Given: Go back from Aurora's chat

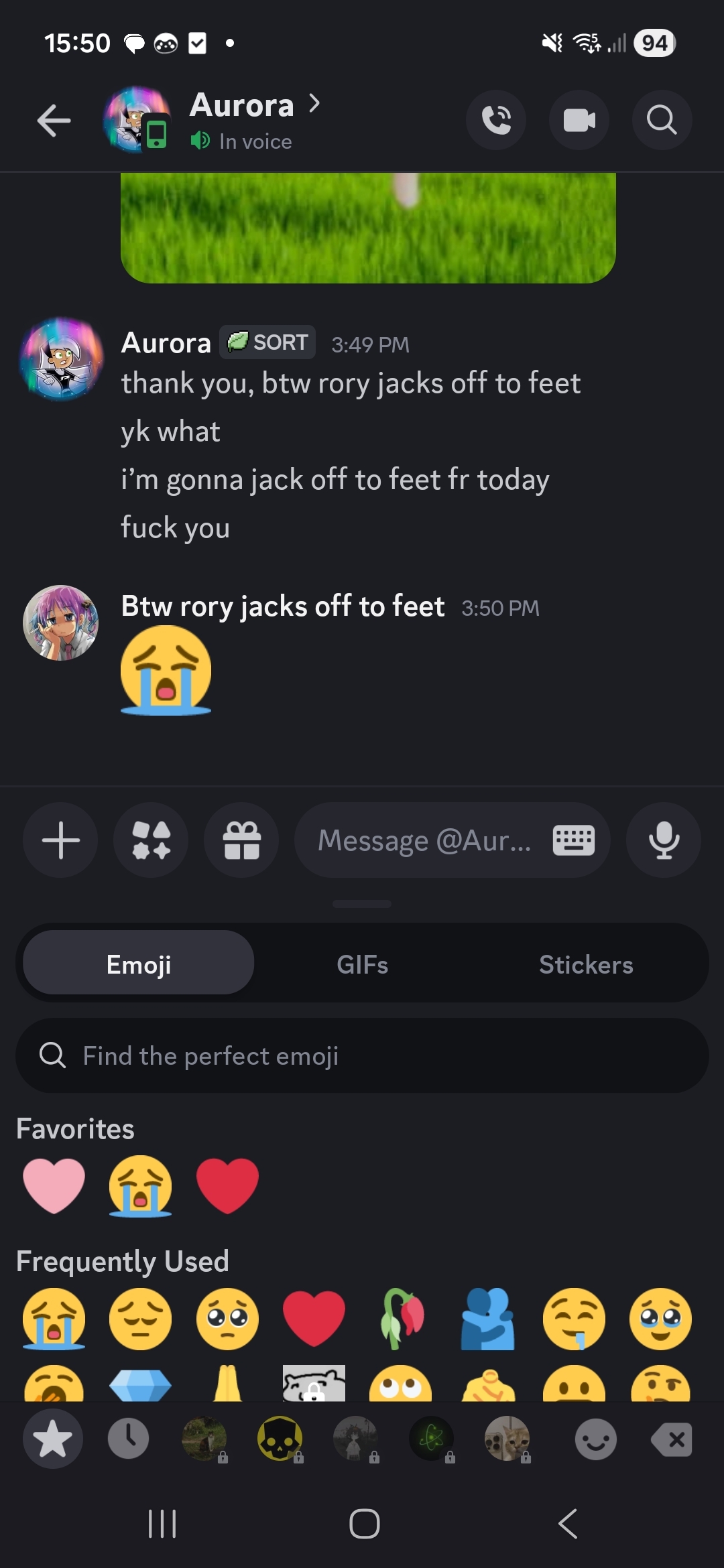Looking at the screenshot, I should coord(54,121).
